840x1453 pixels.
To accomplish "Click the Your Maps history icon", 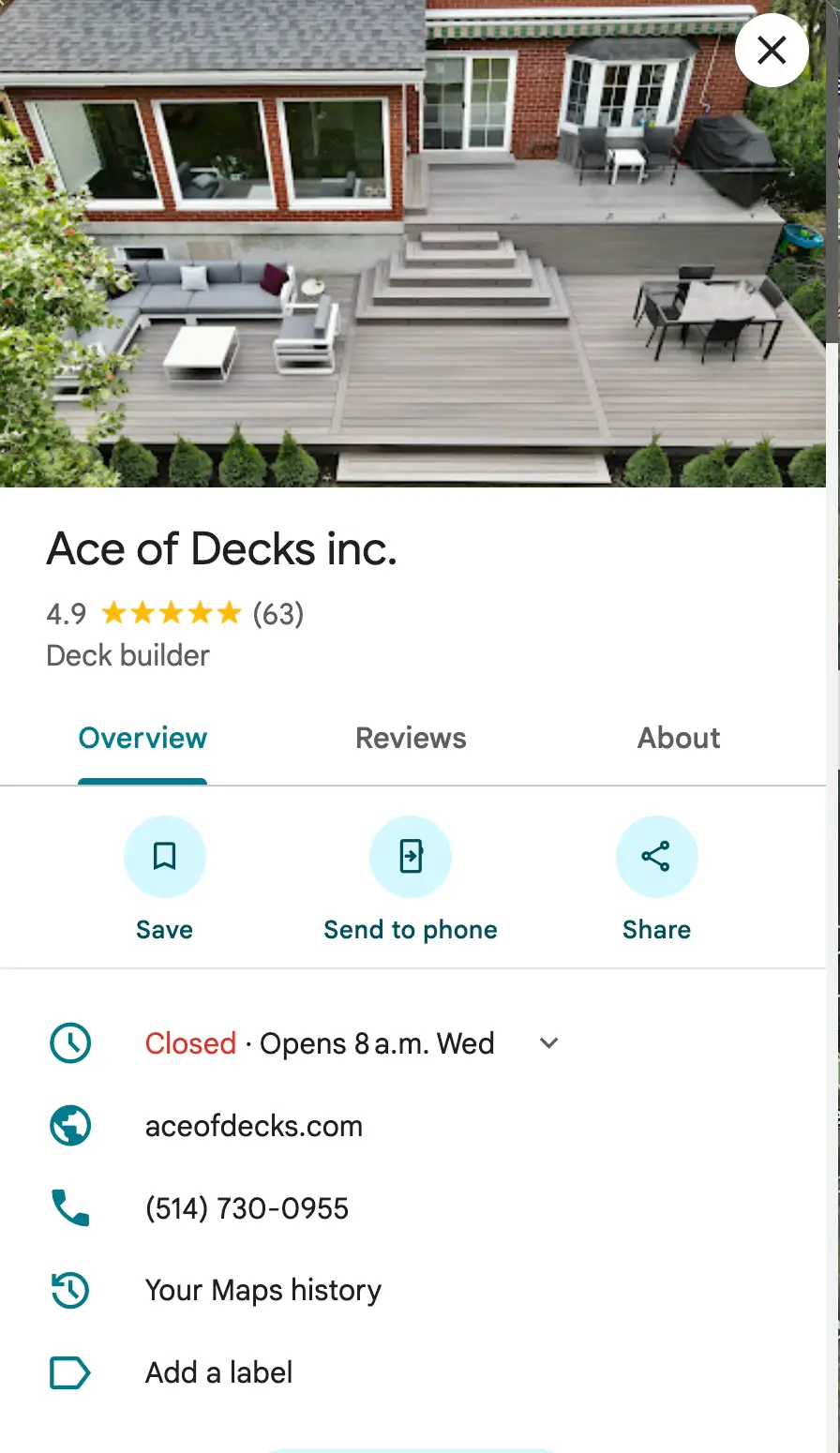I will [70, 1290].
